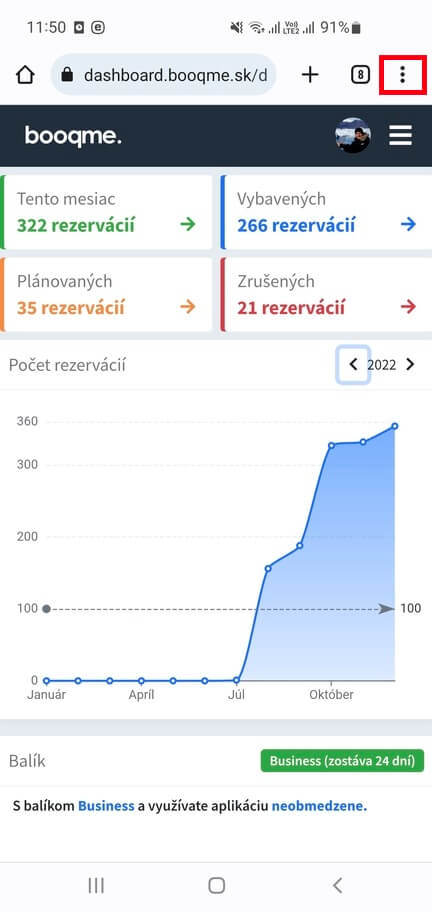View the Vybavených 266 rezervácií card
The image size is (432, 912).
(x=327, y=212)
